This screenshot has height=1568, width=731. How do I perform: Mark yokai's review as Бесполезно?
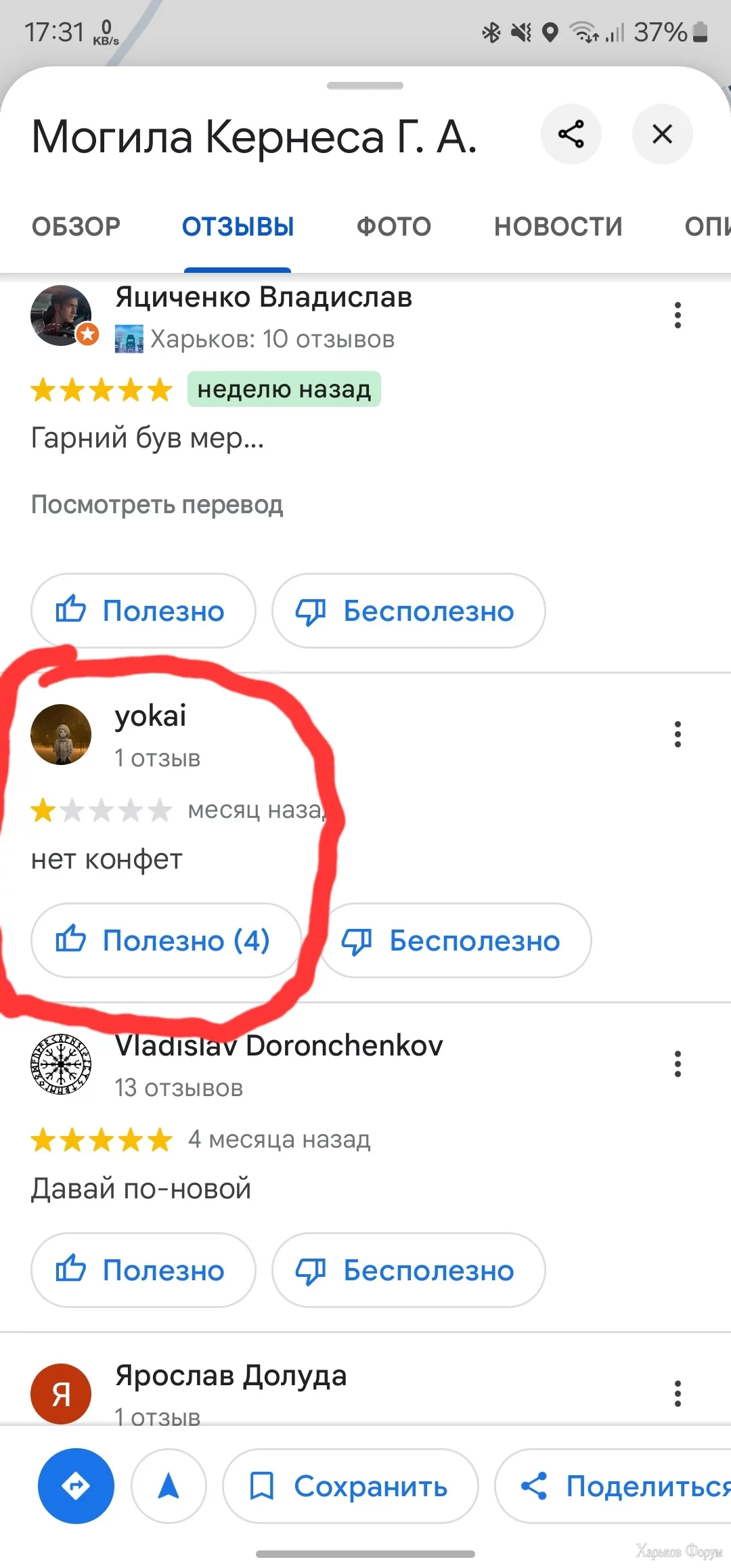click(455, 940)
